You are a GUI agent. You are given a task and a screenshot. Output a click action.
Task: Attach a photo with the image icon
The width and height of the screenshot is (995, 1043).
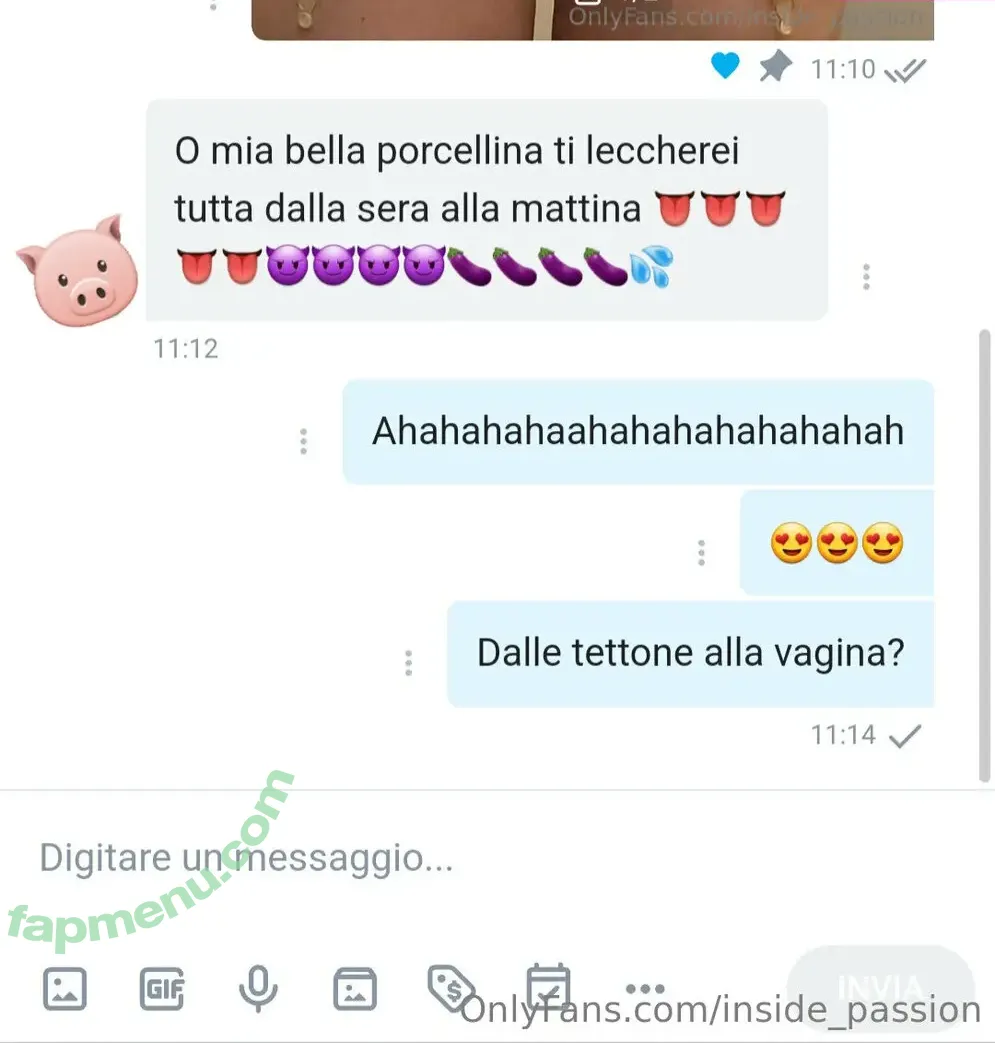pyautogui.click(x=65, y=989)
